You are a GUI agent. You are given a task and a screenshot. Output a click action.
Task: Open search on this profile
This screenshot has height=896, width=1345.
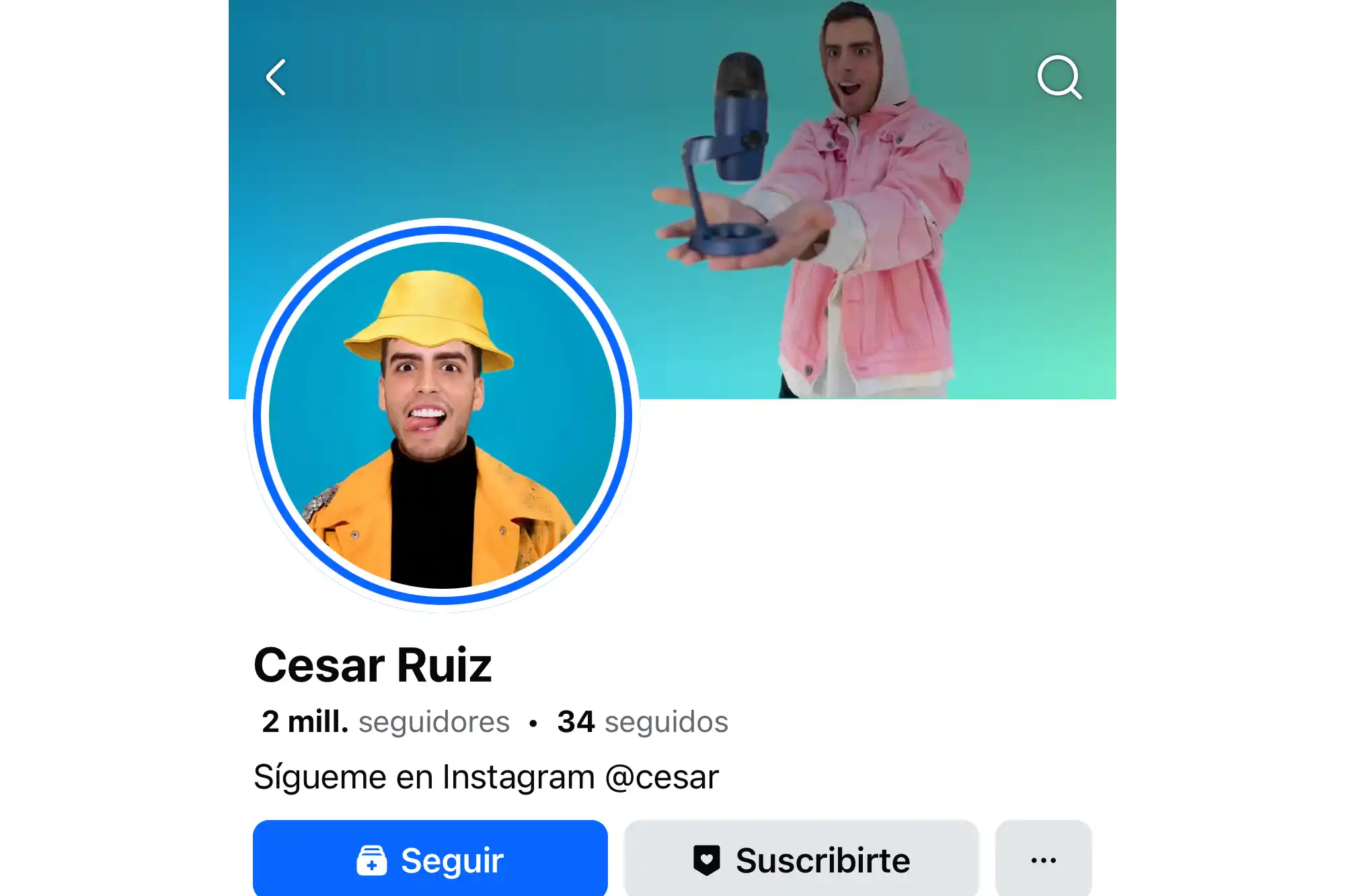[x=1059, y=77]
